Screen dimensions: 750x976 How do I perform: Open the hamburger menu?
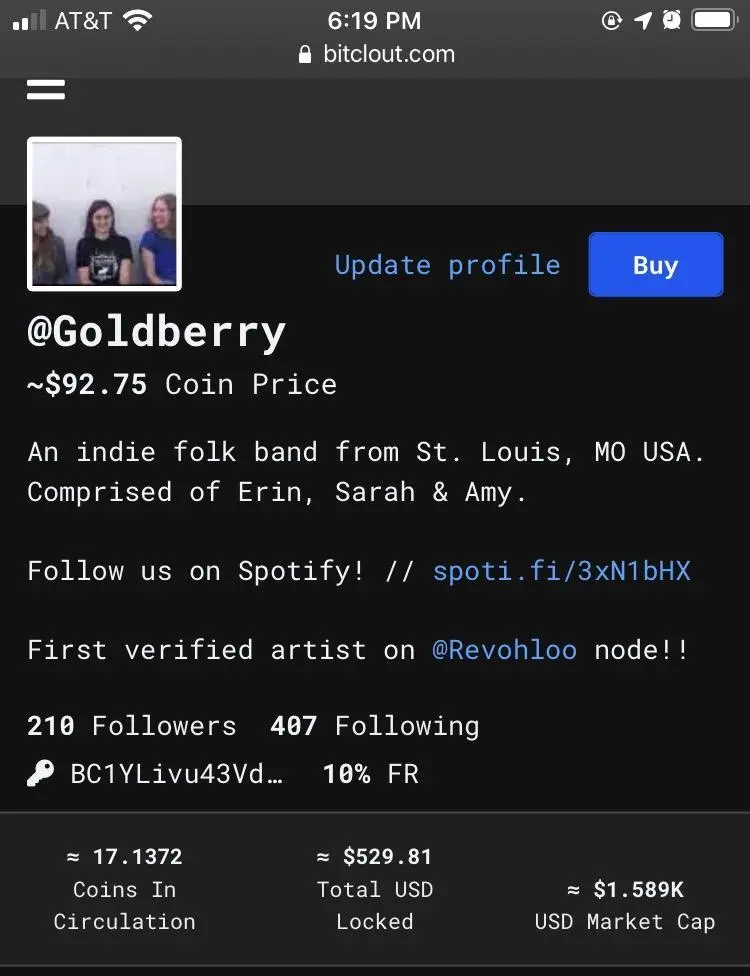click(46, 90)
